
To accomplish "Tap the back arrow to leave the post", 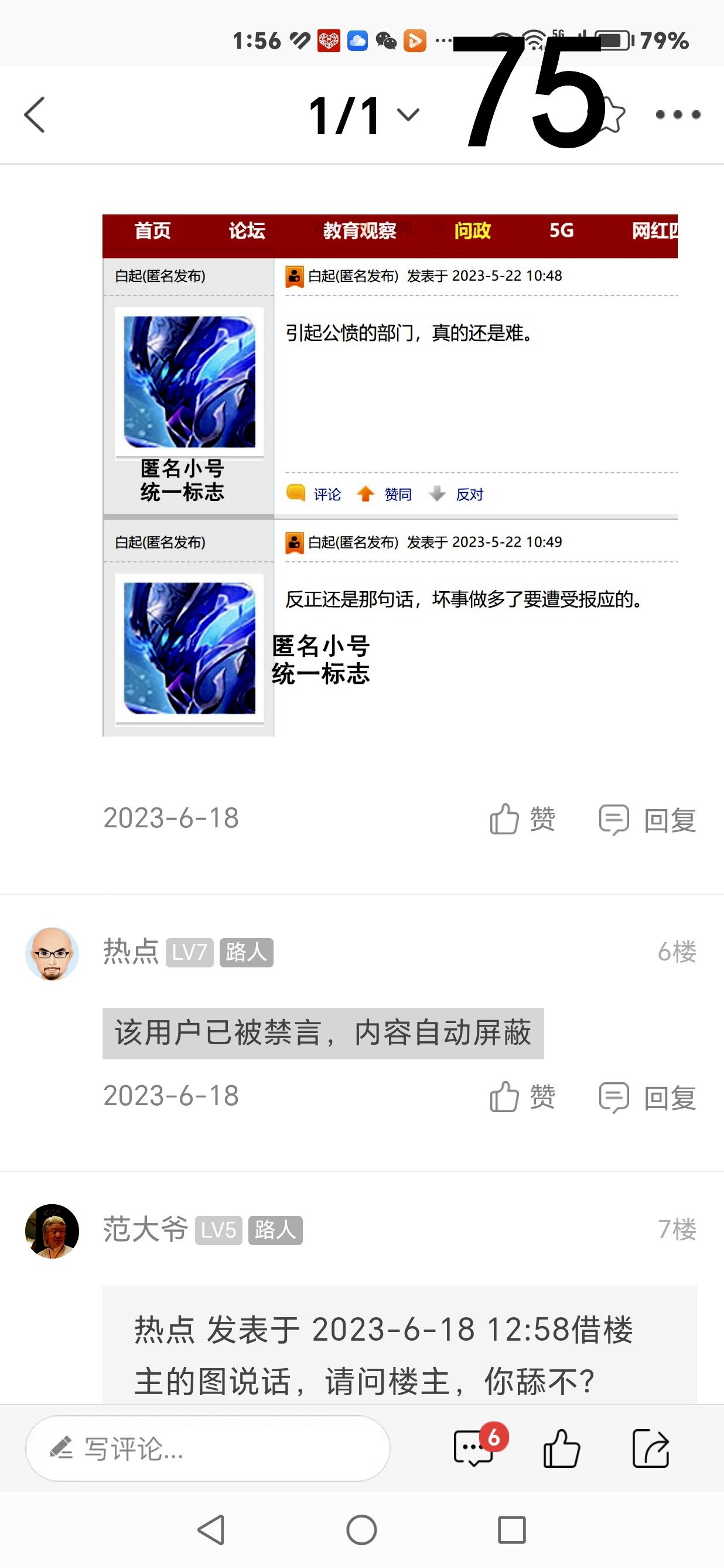I will pos(35,114).
